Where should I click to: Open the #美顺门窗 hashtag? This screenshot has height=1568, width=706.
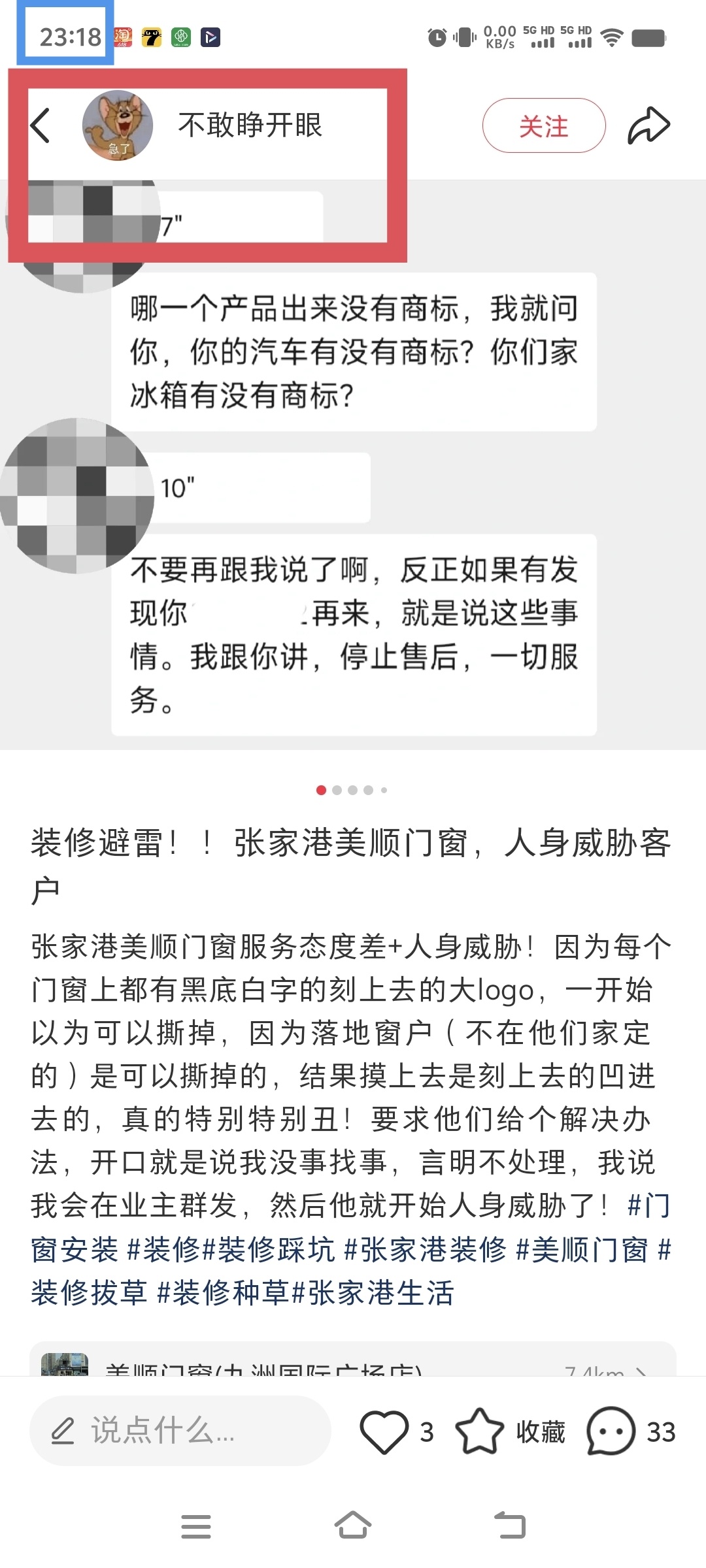(x=582, y=1249)
